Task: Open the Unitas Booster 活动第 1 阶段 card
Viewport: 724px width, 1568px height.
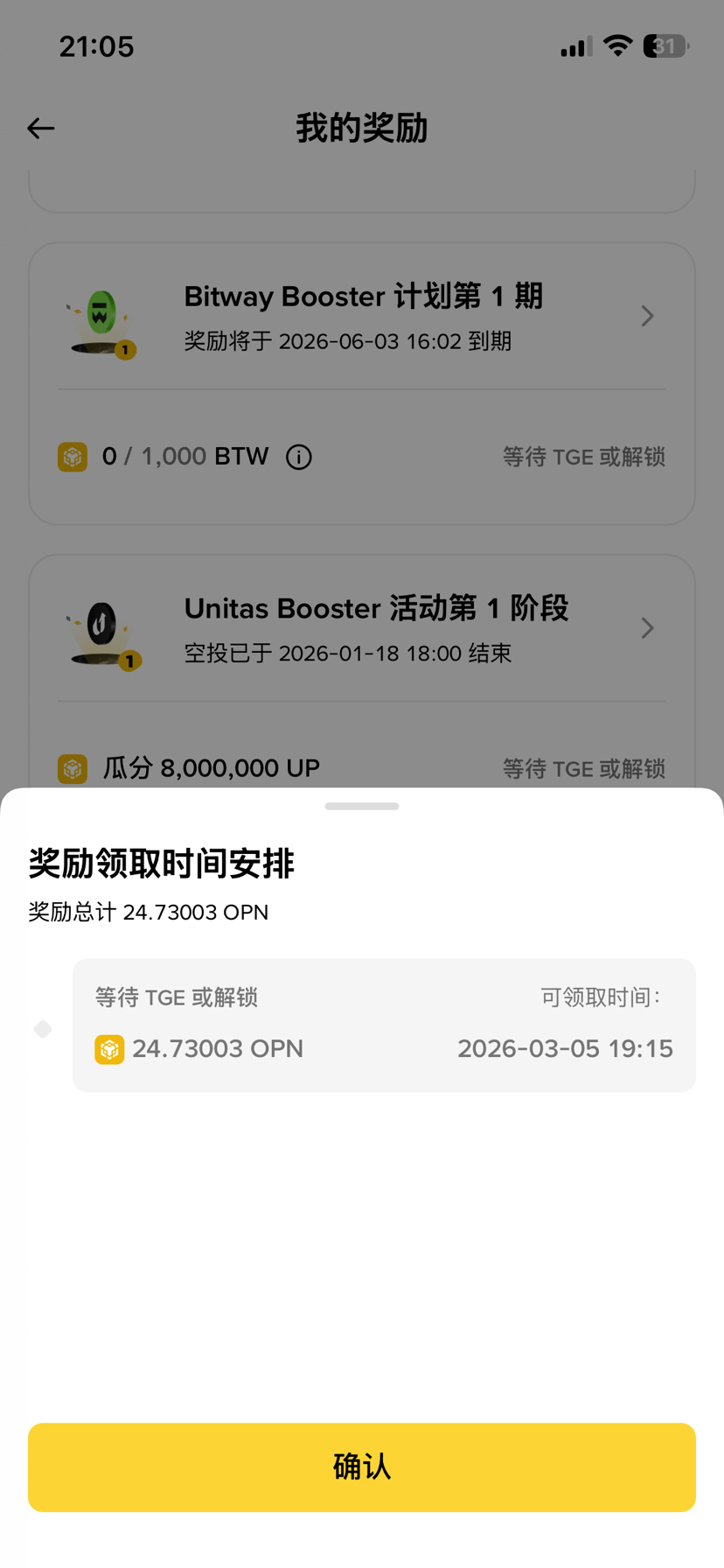Action: tap(361, 628)
